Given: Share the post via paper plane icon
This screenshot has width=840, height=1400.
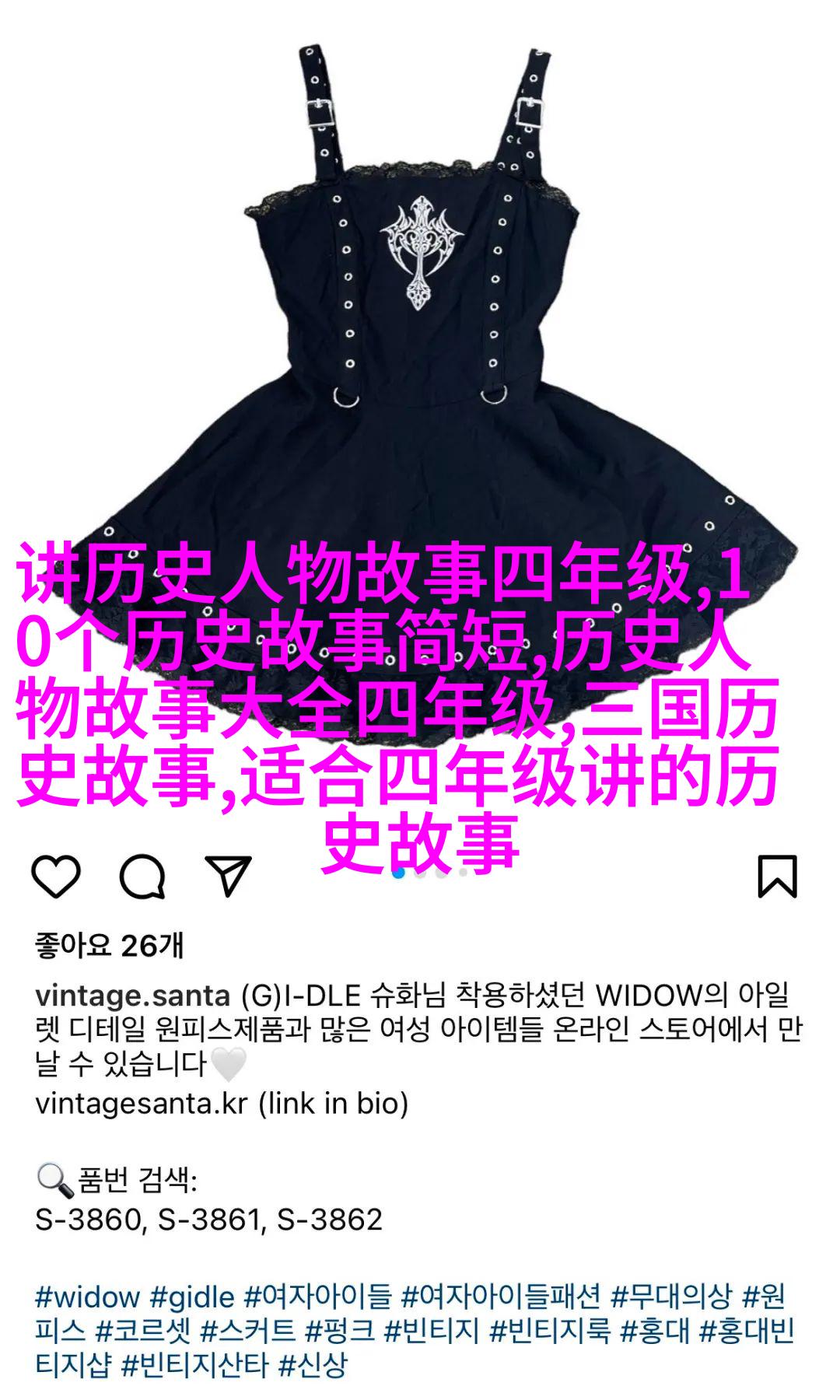Looking at the screenshot, I should [x=228, y=877].
